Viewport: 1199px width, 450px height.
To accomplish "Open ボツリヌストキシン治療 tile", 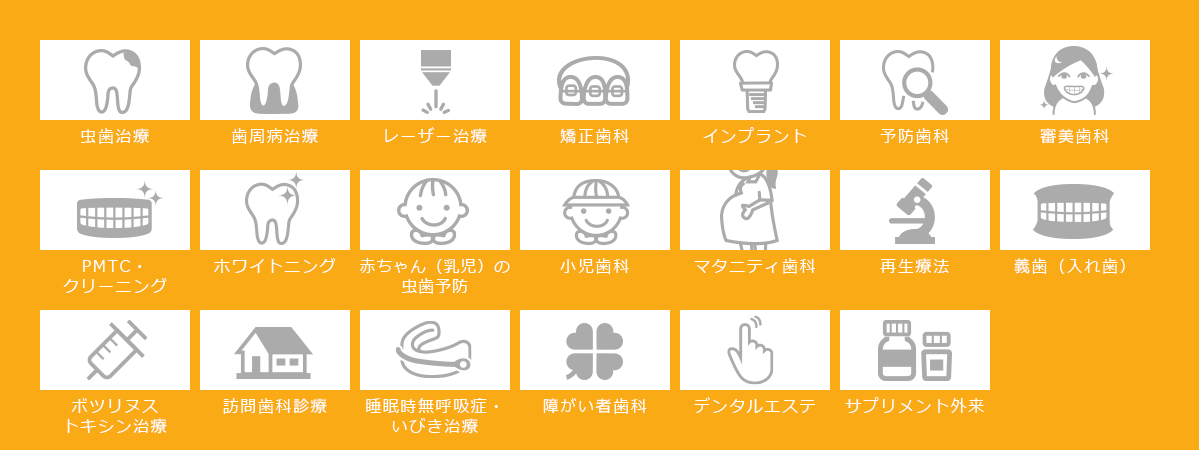I will pos(115,350).
